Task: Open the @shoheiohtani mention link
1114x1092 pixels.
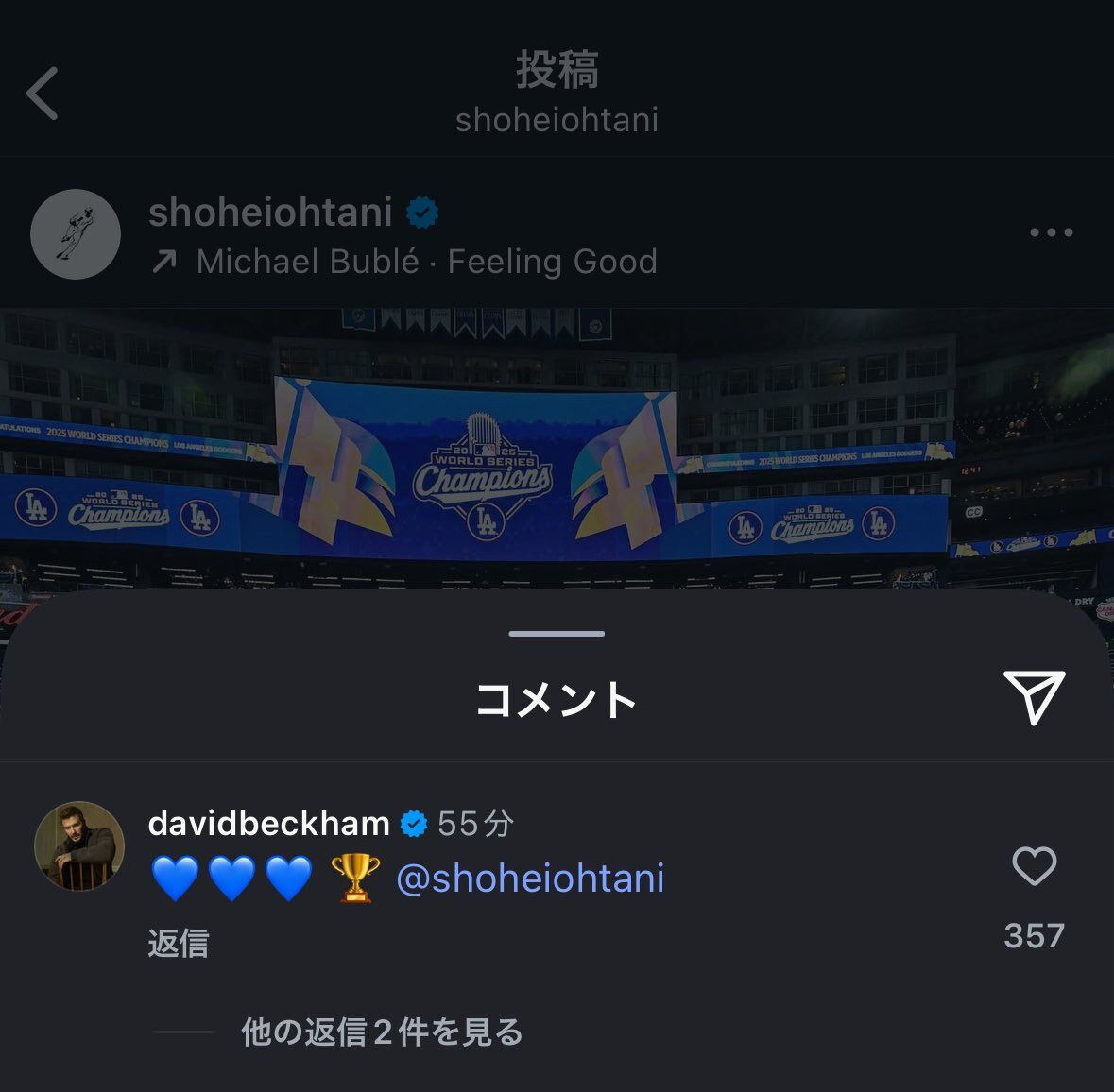Action: click(530, 878)
